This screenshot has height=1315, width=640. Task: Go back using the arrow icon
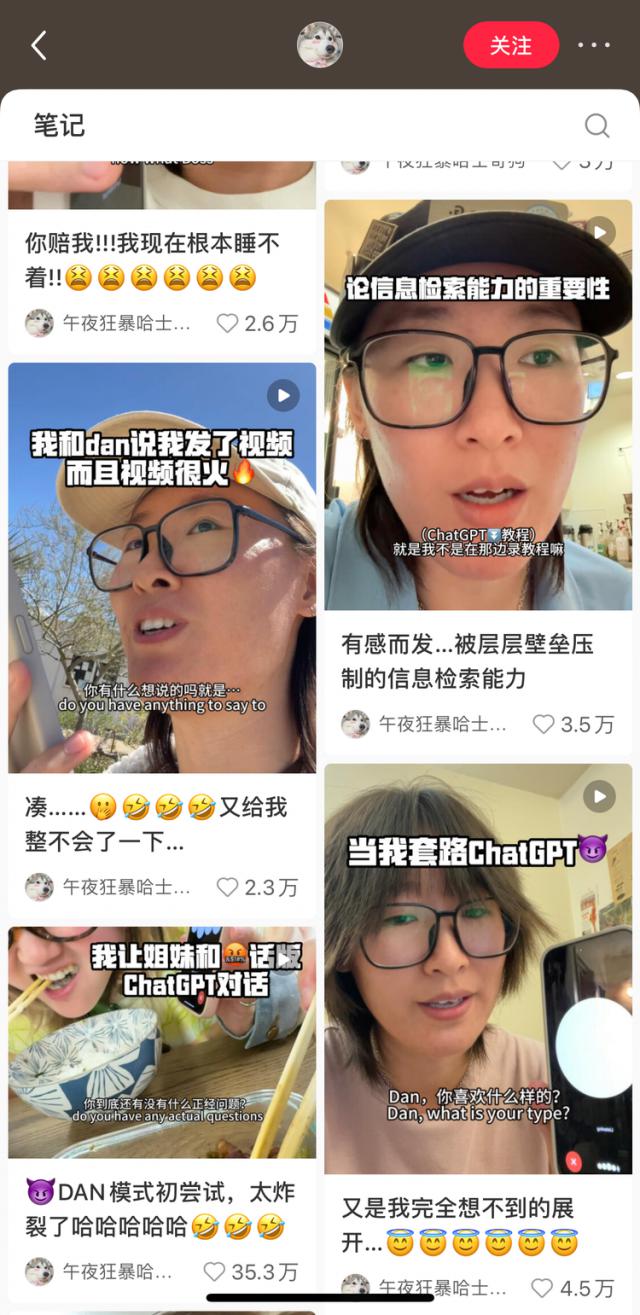point(39,45)
